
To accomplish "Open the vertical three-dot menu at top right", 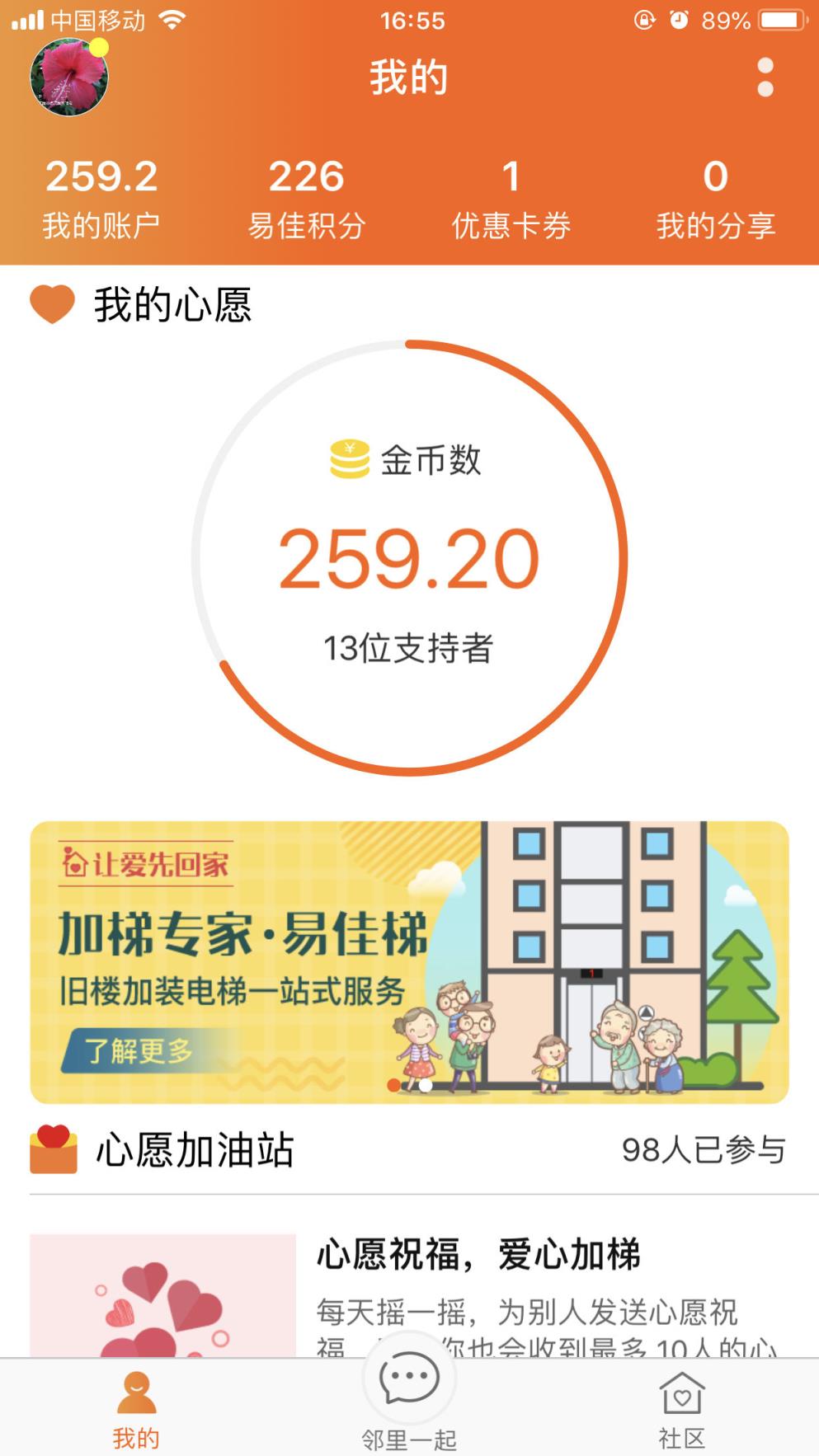I will pyautogui.click(x=765, y=78).
